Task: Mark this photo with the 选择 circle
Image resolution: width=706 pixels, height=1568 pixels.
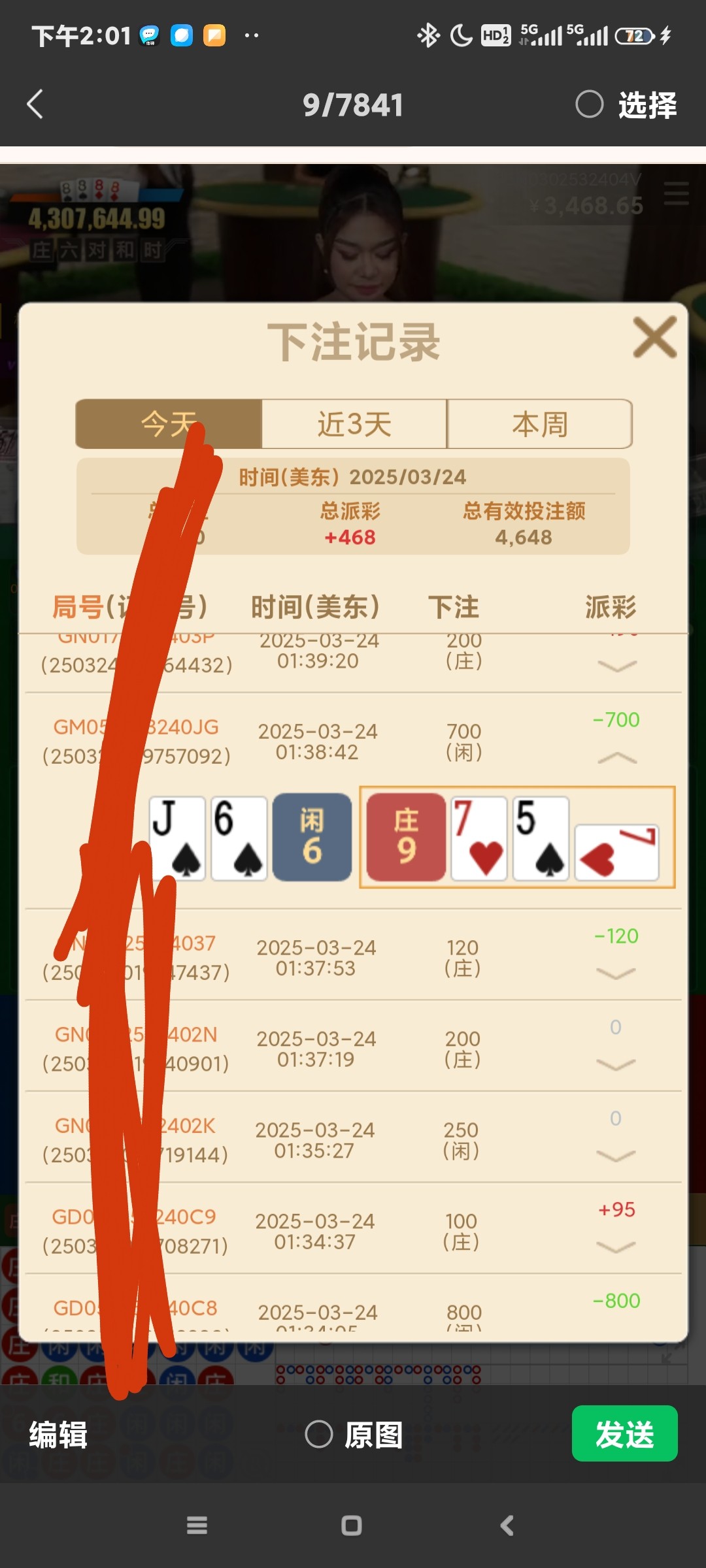Action: (x=590, y=105)
